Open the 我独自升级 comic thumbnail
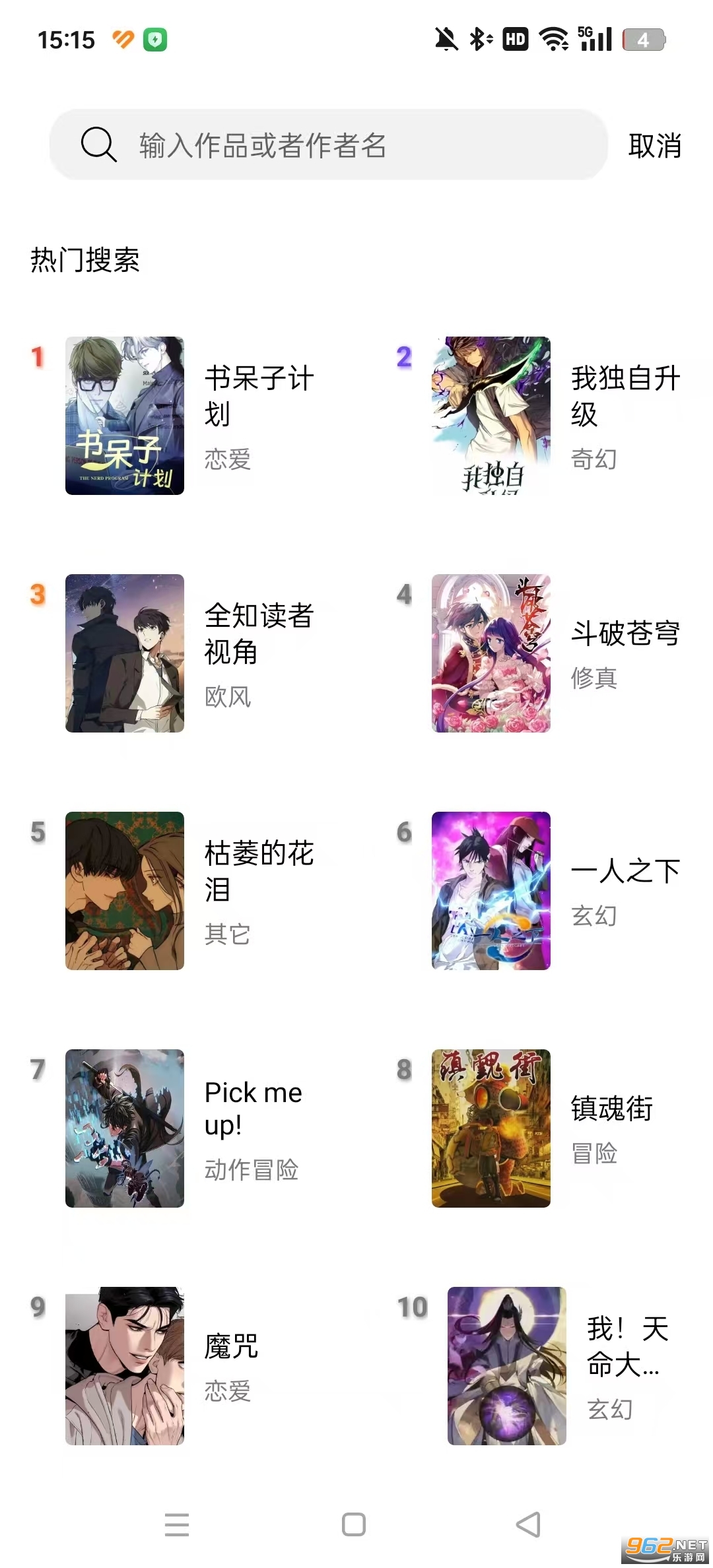Viewport: 713px width, 1568px height. pos(491,416)
